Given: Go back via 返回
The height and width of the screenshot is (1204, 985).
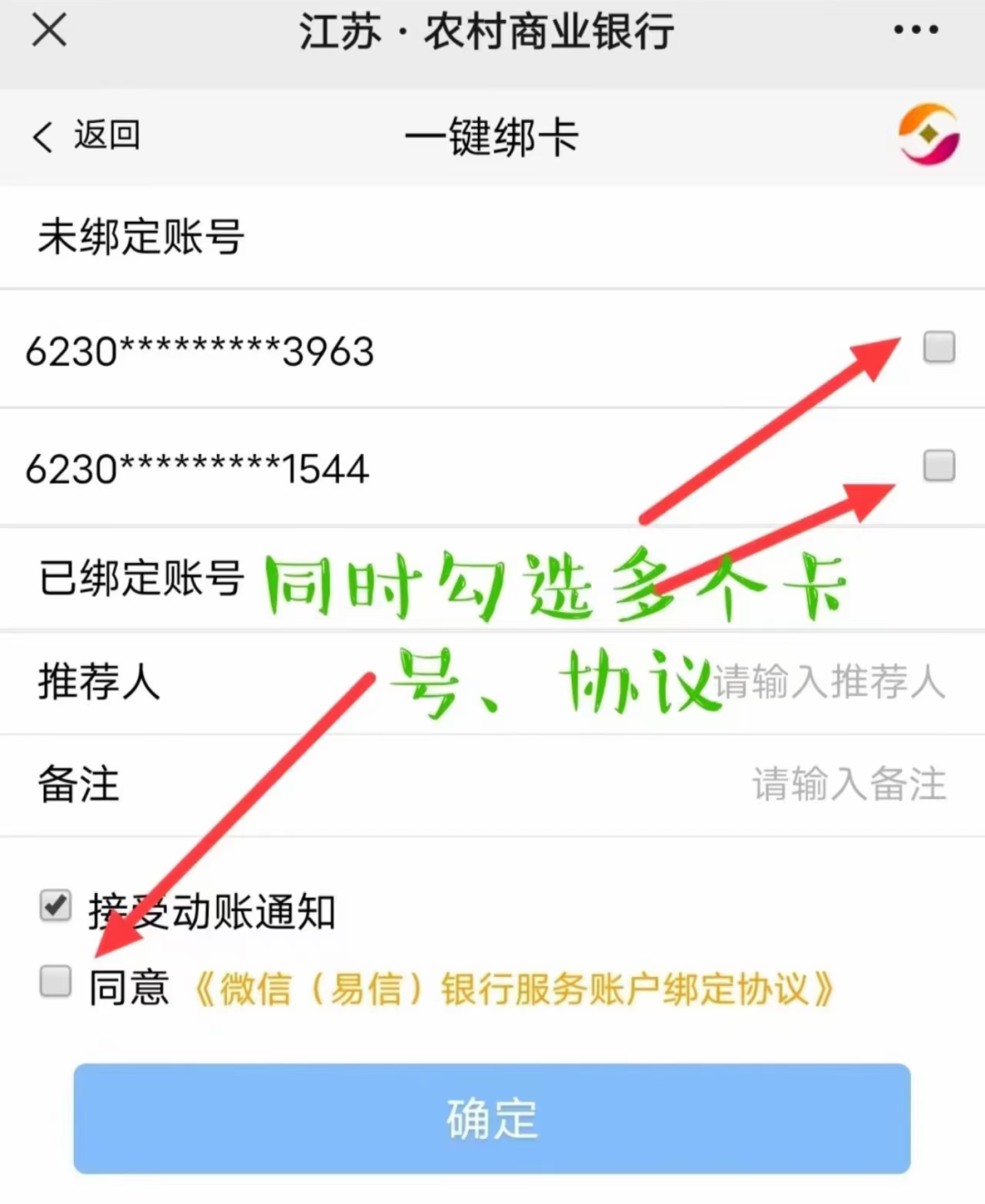Looking at the screenshot, I should [x=87, y=136].
